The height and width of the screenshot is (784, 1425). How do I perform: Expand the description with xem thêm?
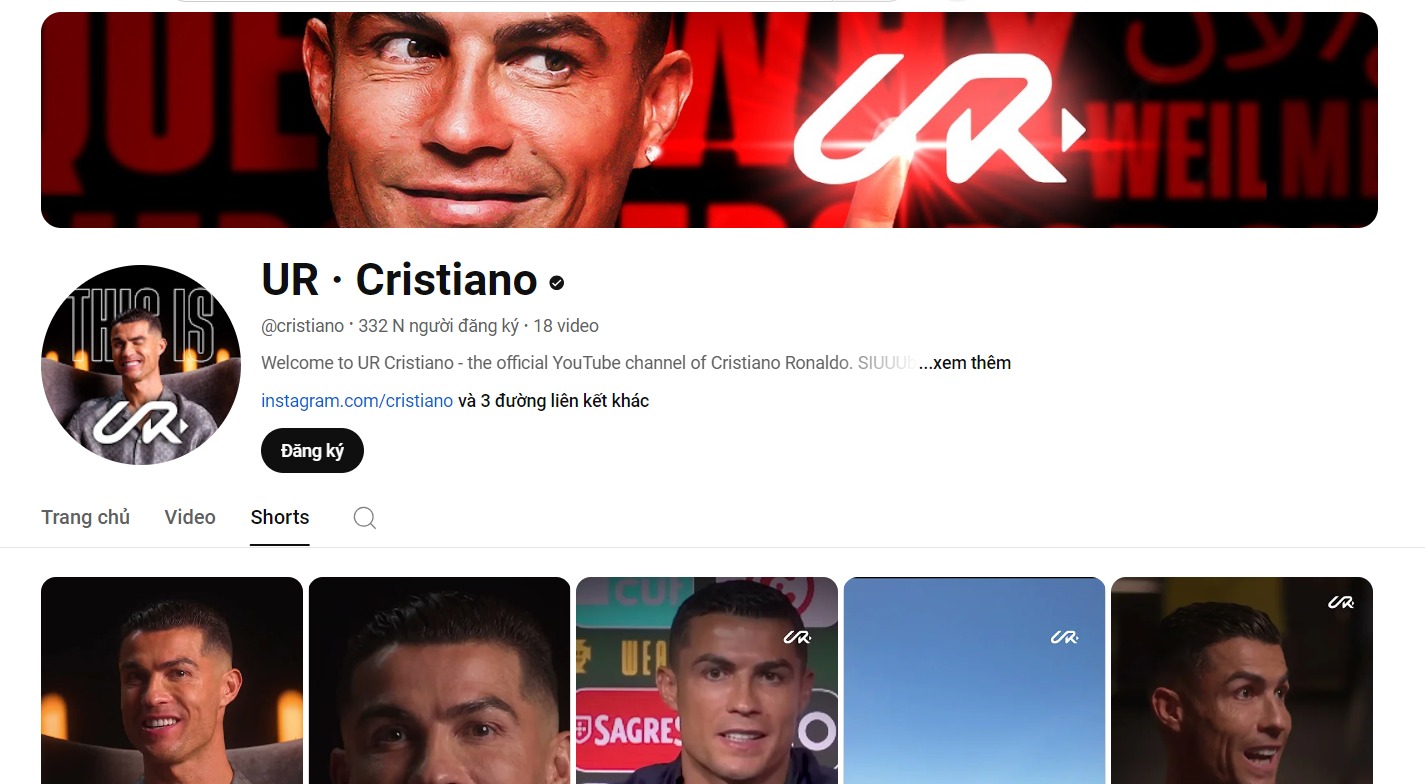(965, 363)
